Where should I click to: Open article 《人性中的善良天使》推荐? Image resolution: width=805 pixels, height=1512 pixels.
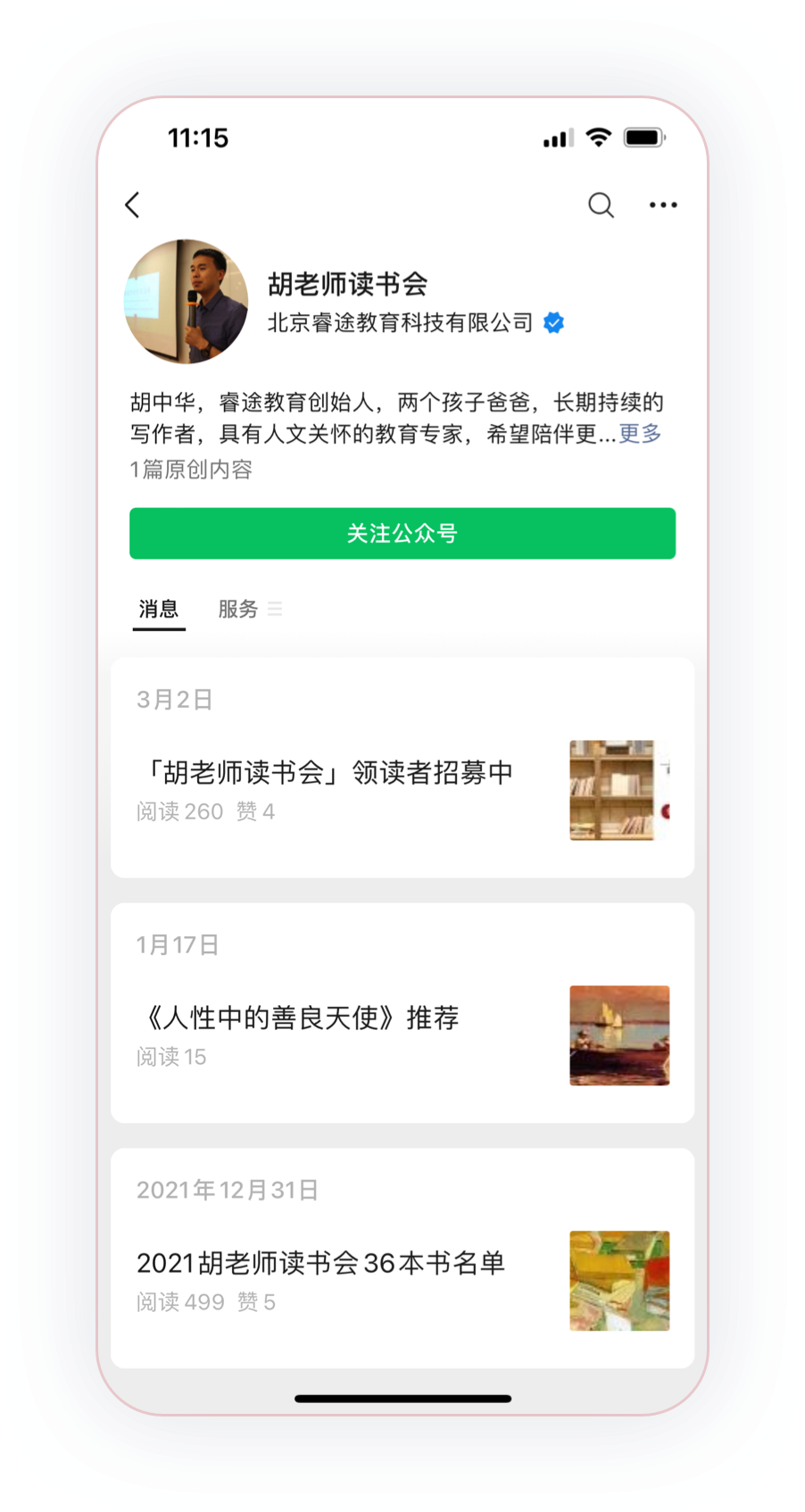tap(300, 1018)
